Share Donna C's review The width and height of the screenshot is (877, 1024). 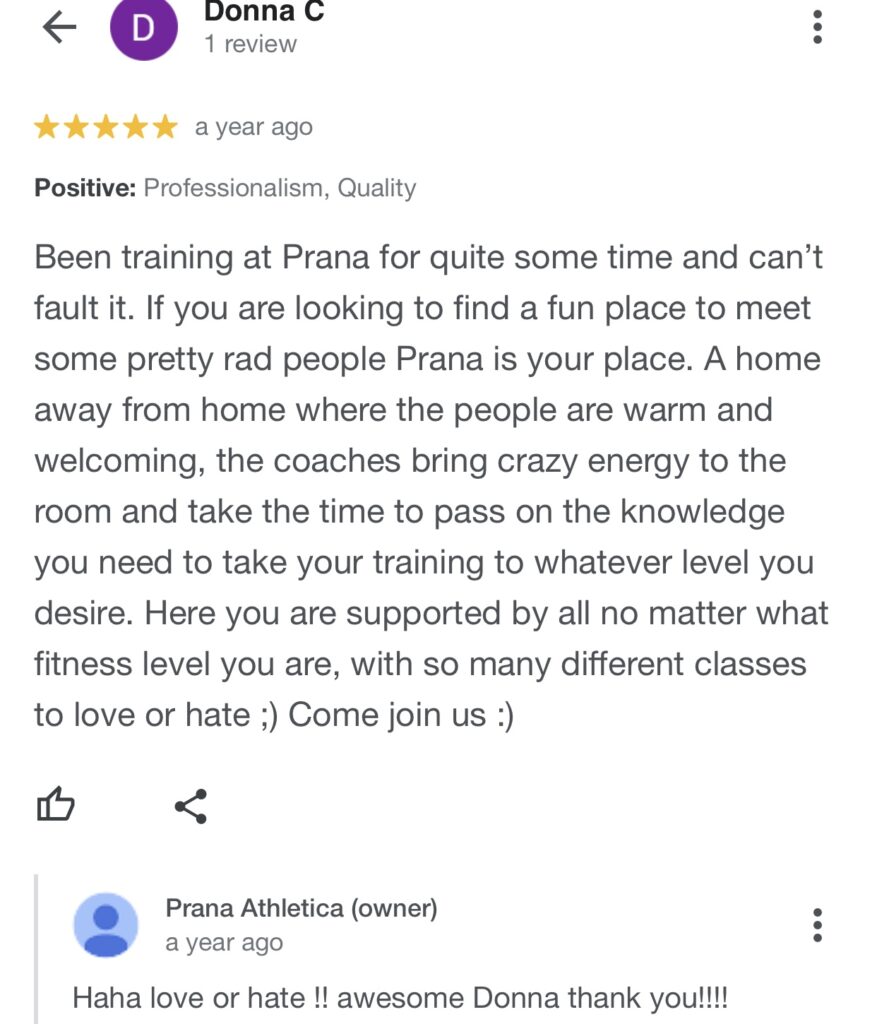pos(190,805)
